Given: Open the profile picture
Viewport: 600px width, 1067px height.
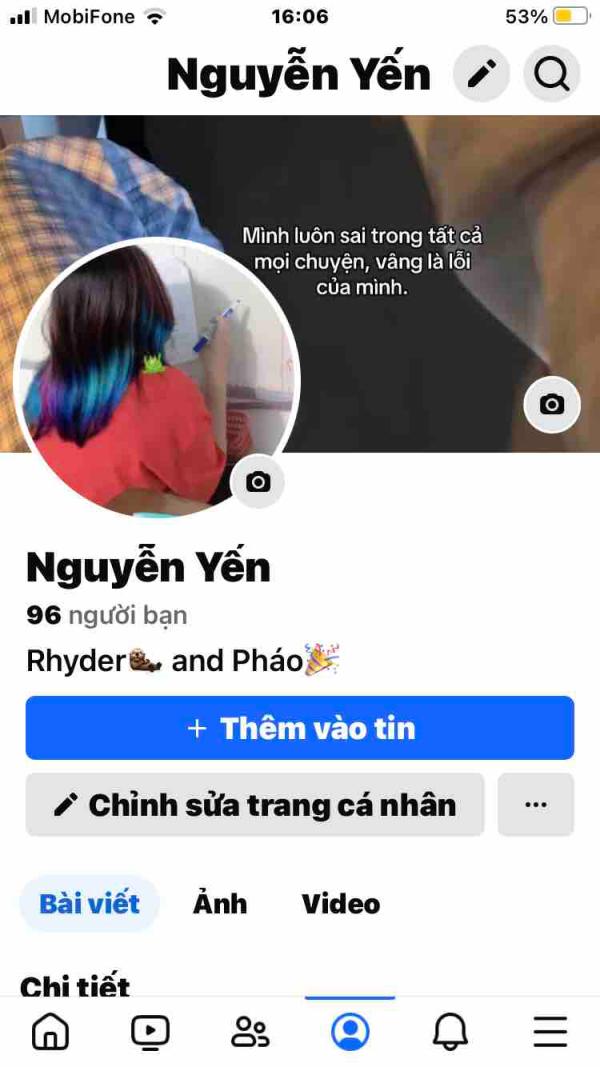Looking at the screenshot, I should 156,378.
